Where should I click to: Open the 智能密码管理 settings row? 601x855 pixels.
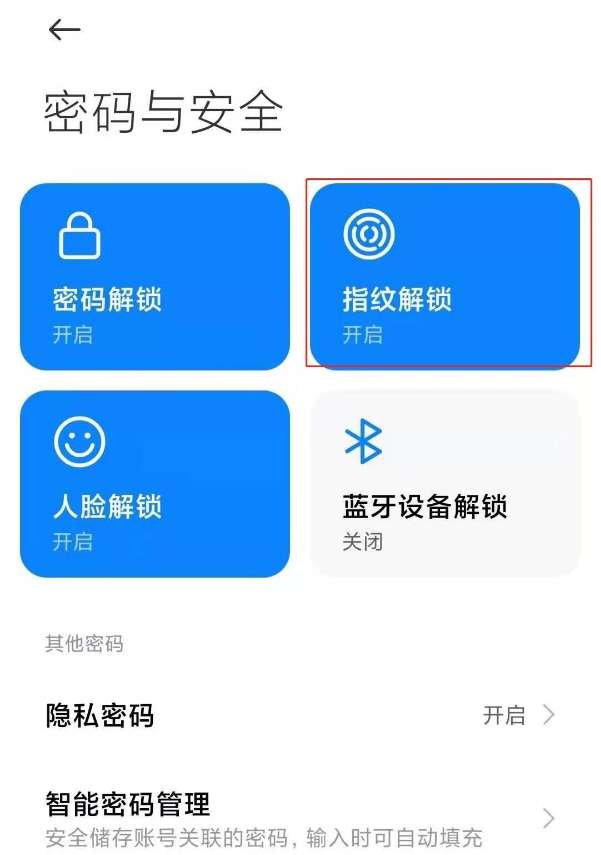300,818
